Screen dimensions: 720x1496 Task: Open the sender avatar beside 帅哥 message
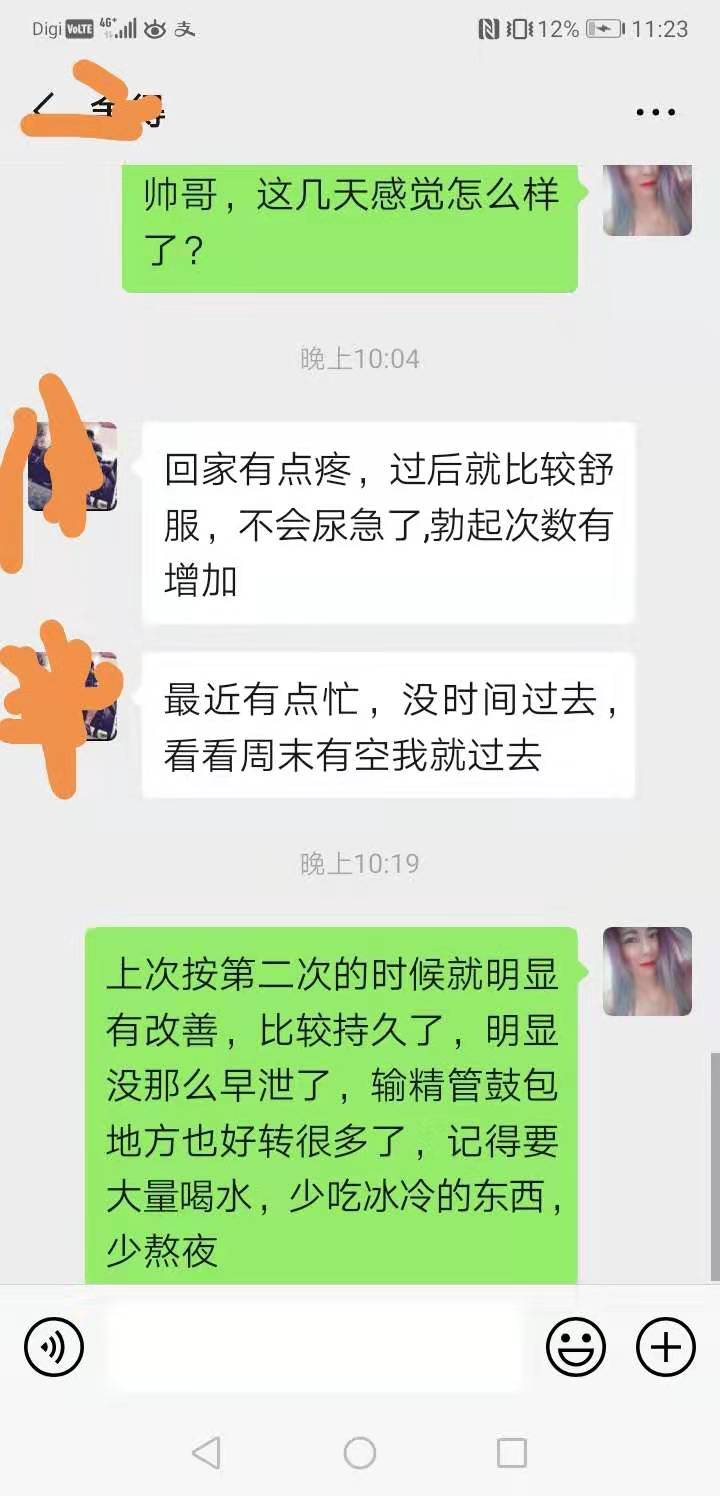[x=647, y=198]
